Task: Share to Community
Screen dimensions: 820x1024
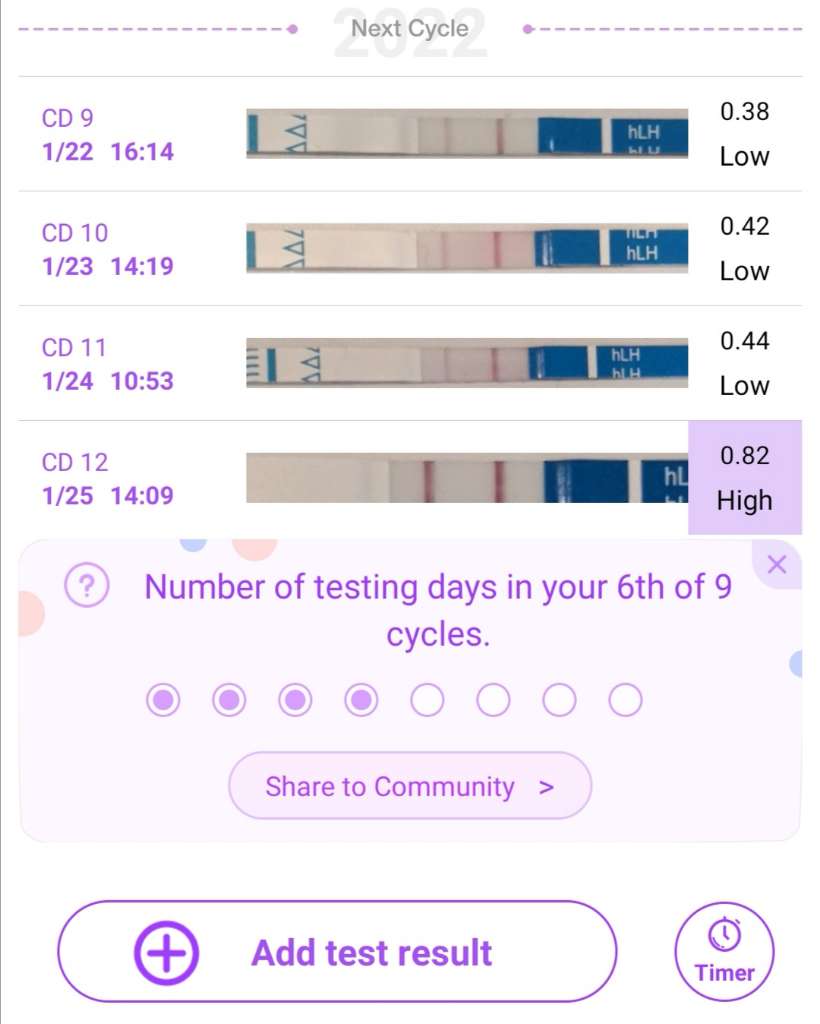Action: point(410,786)
